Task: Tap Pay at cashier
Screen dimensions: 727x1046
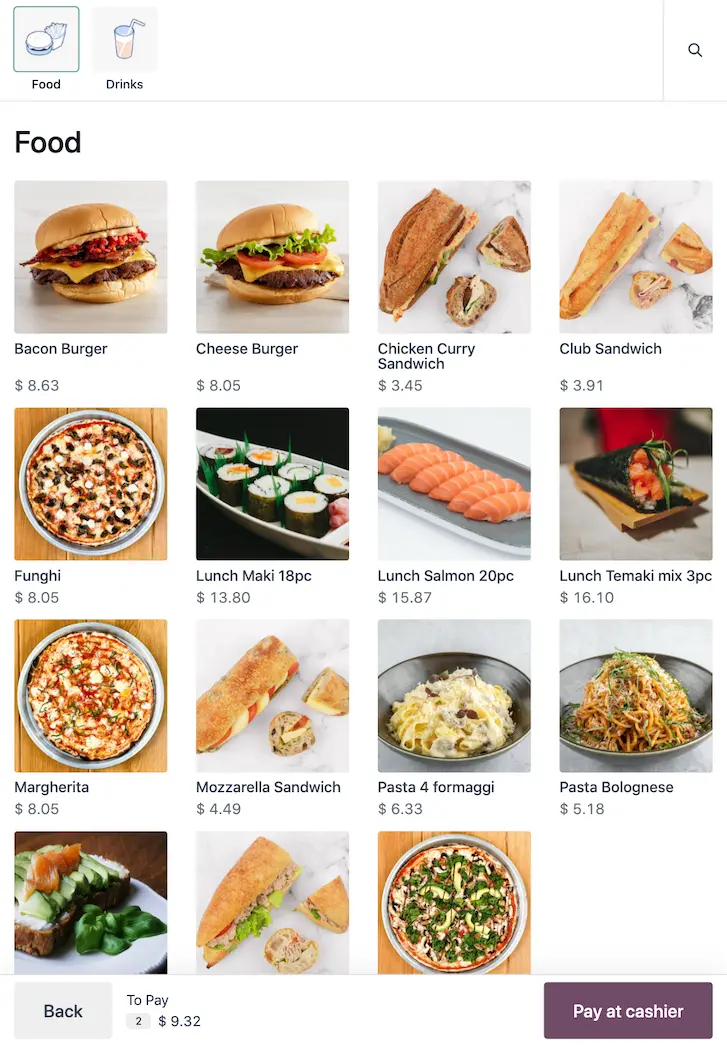Action: 628,1011
